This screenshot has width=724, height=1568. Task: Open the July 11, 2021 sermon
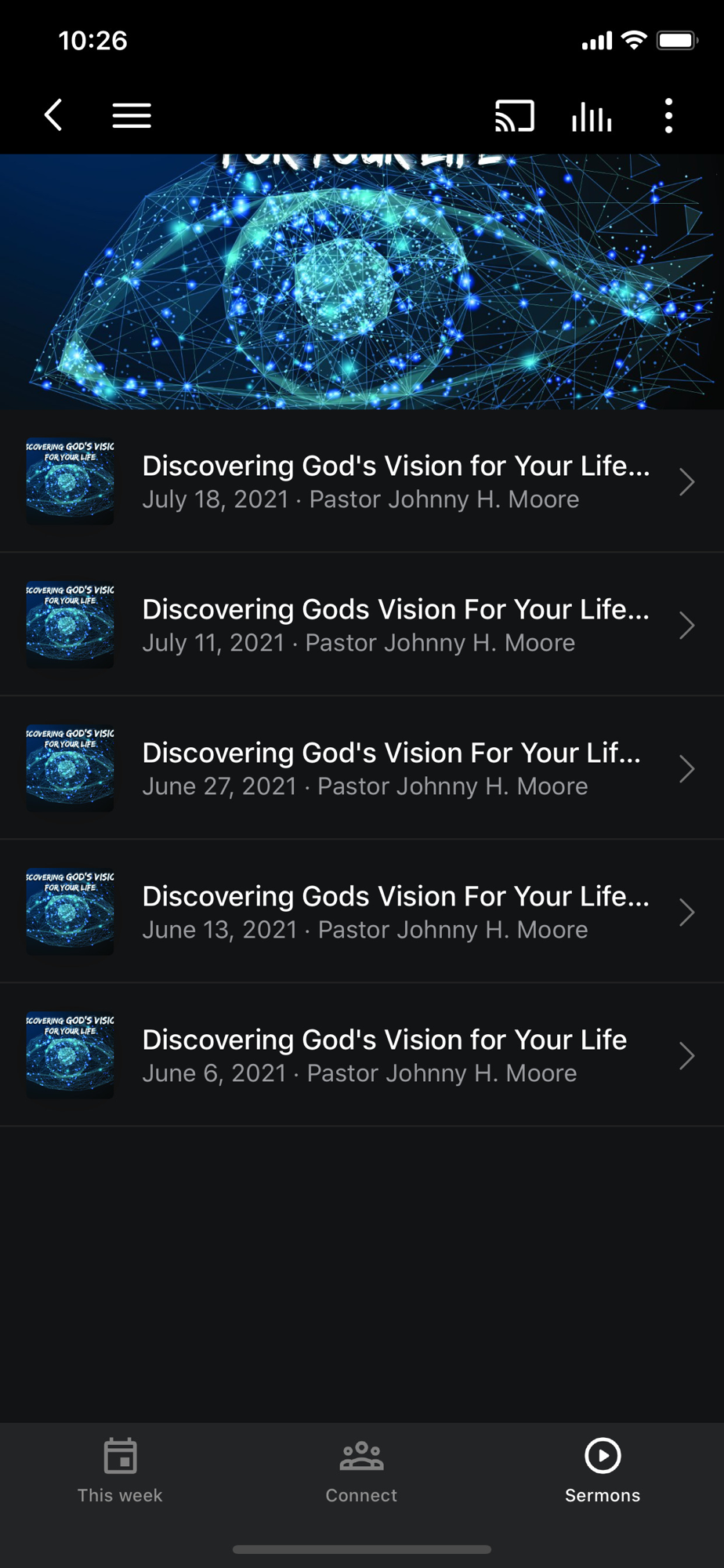click(x=362, y=625)
